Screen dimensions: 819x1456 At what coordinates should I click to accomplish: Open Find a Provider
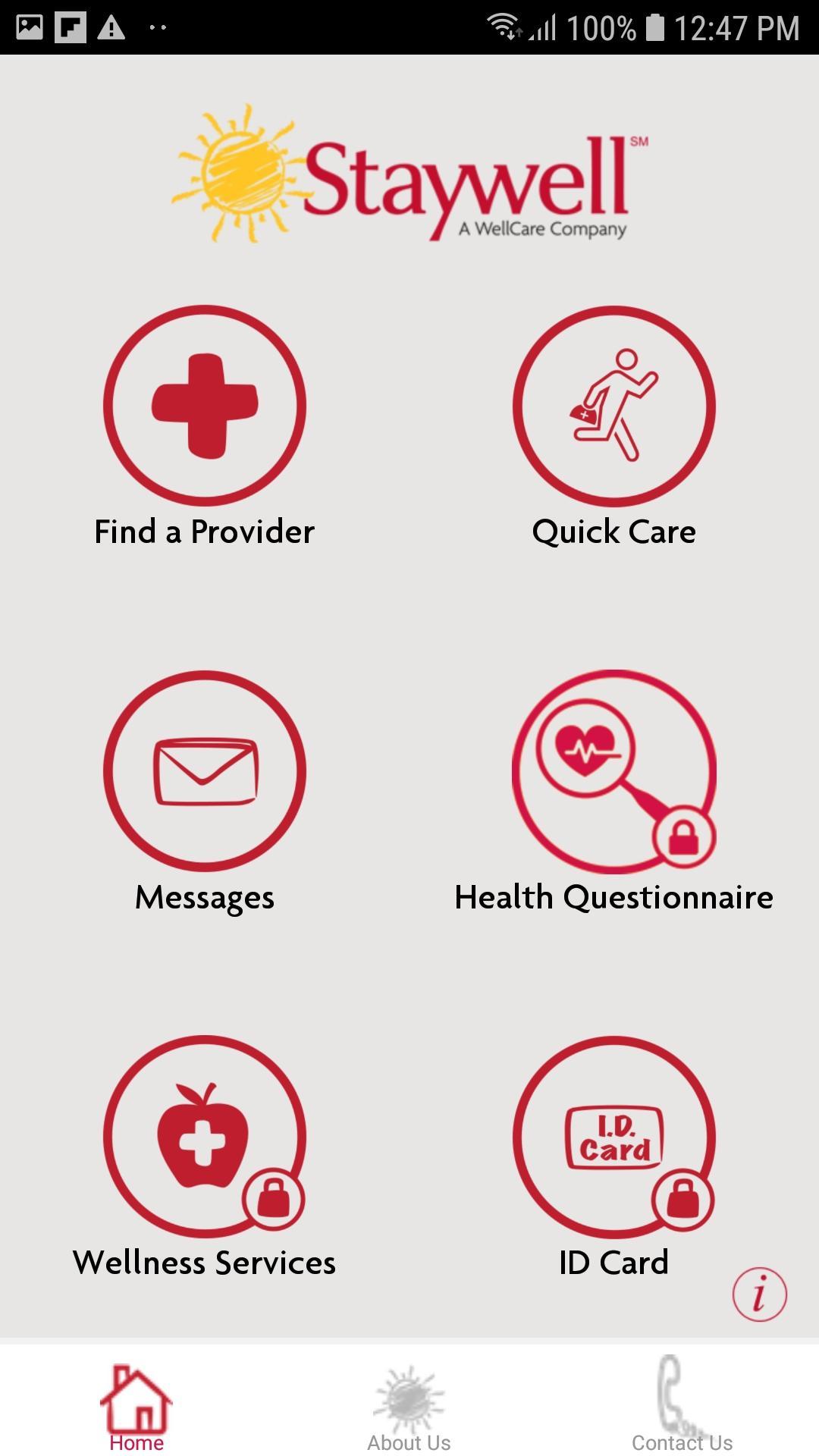coord(205,407)
